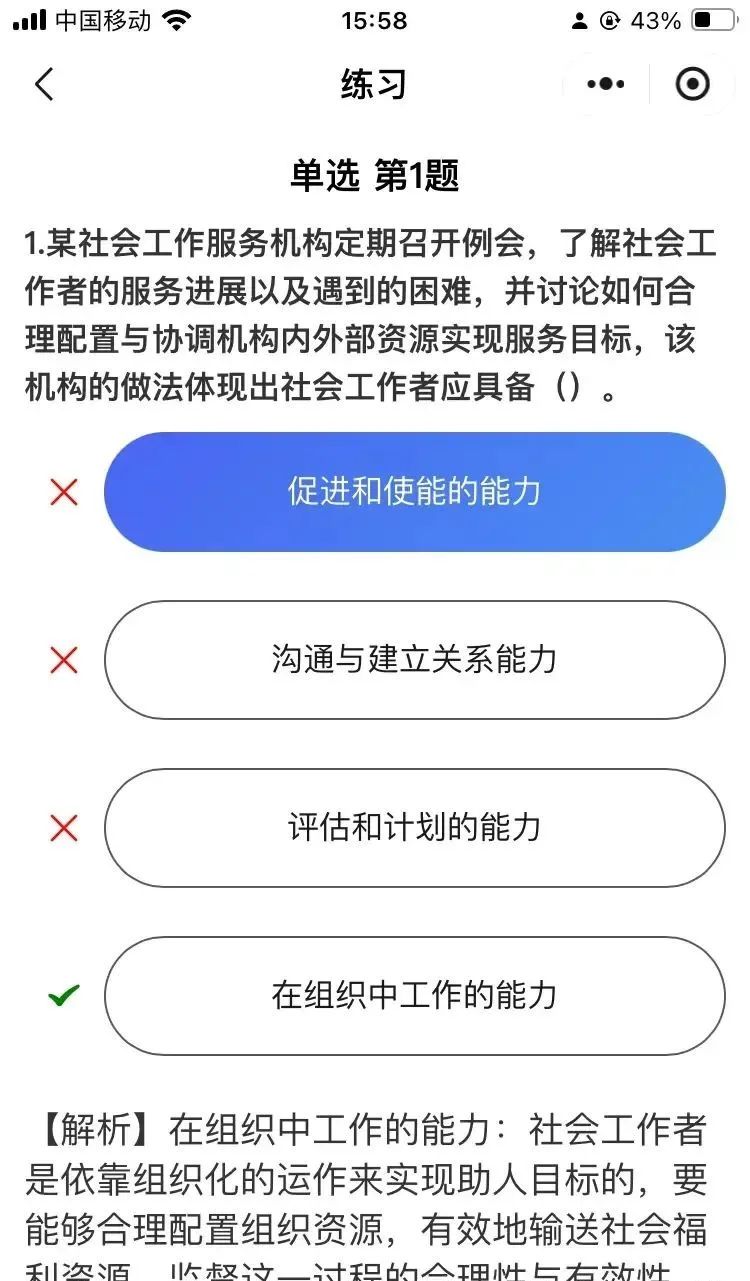Select answer 促进和使能的能力
This screenshot has height=1281, width=750.
(414, 492)
